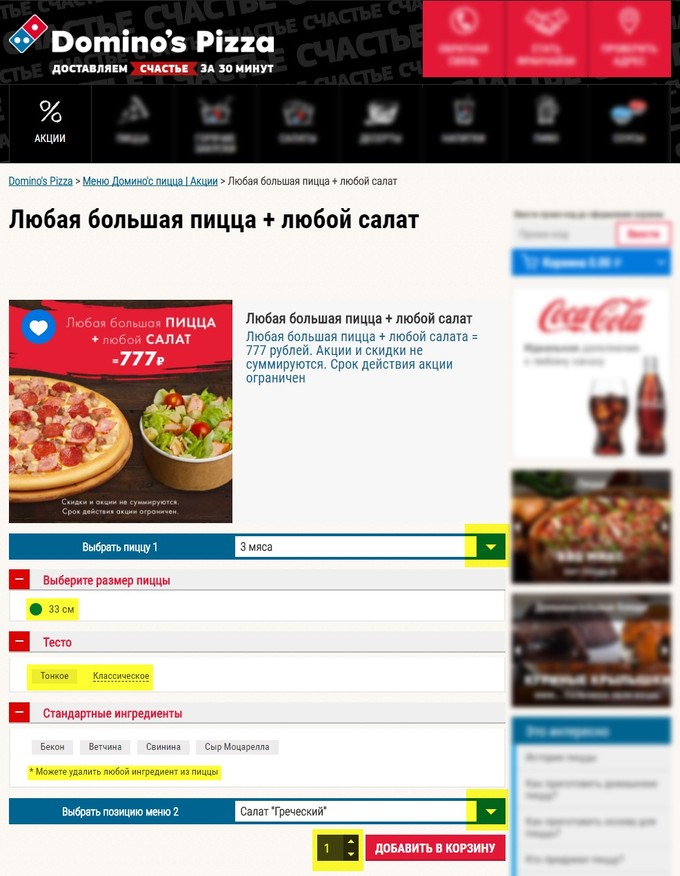Choose Тонкое dough
Viewport: 680px width, 876px height.
click(x=54, y=676)
